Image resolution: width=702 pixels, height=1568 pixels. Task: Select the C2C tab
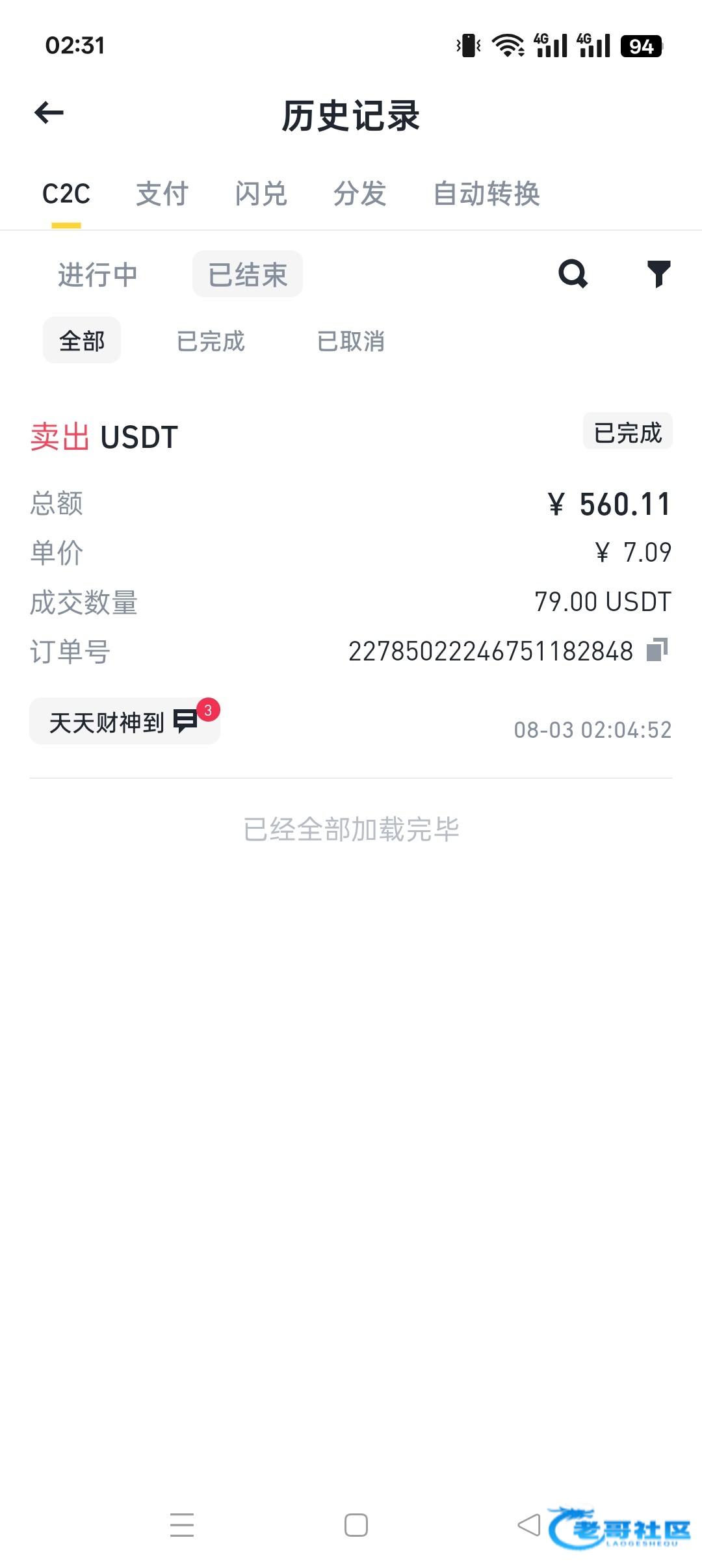click(66, 194)
